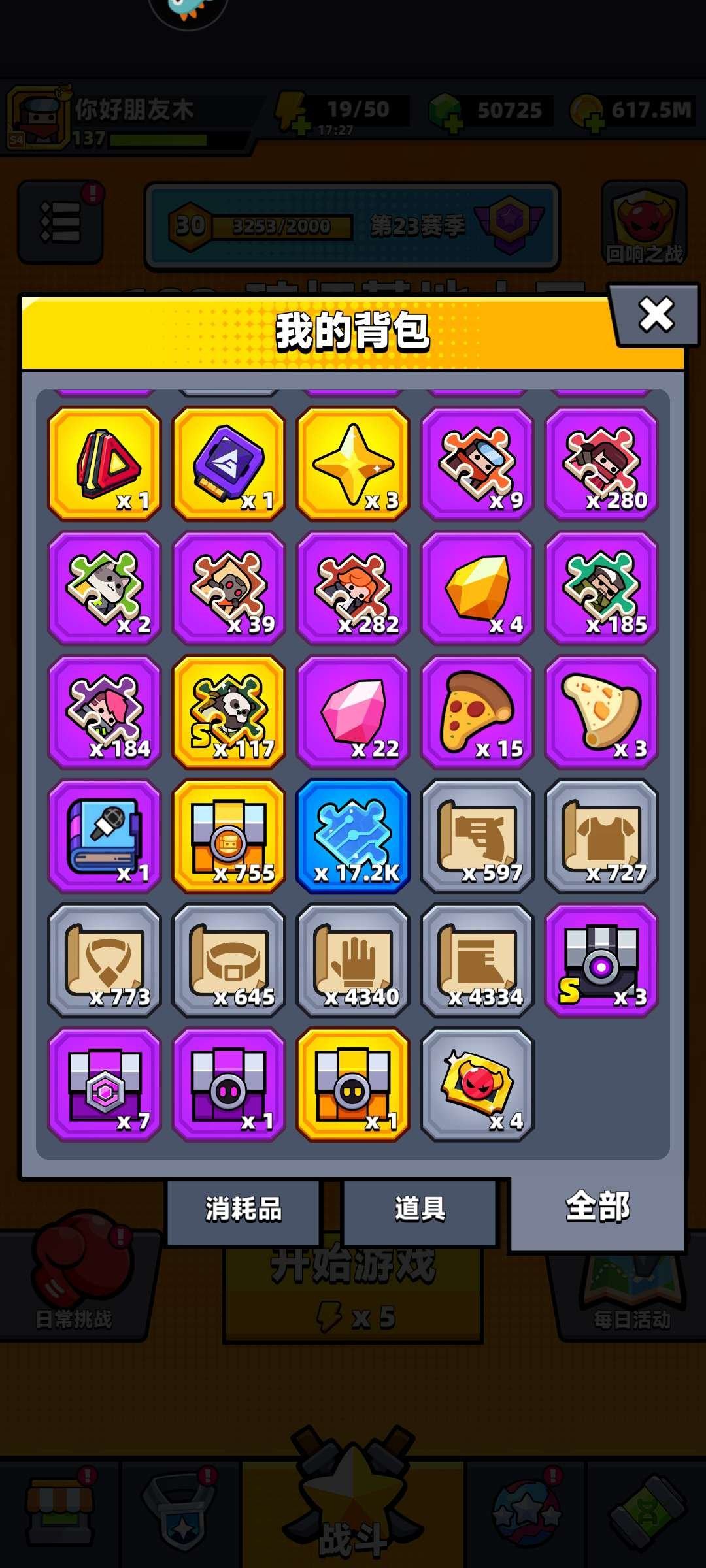The image size is (706, 1568).
Task: Open the S-grade purple chest x3
Action: coord(601,960)
